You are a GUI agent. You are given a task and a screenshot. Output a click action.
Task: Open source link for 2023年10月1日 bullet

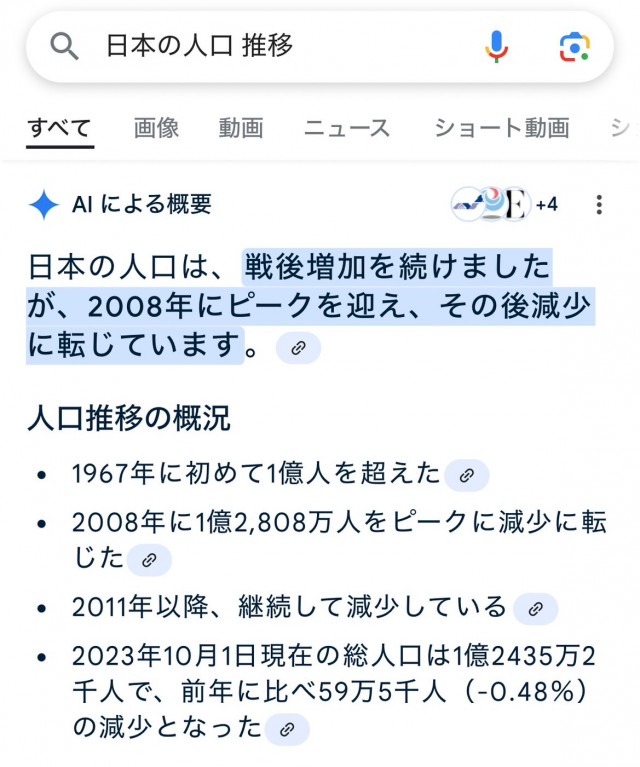(x=287, y=728)
